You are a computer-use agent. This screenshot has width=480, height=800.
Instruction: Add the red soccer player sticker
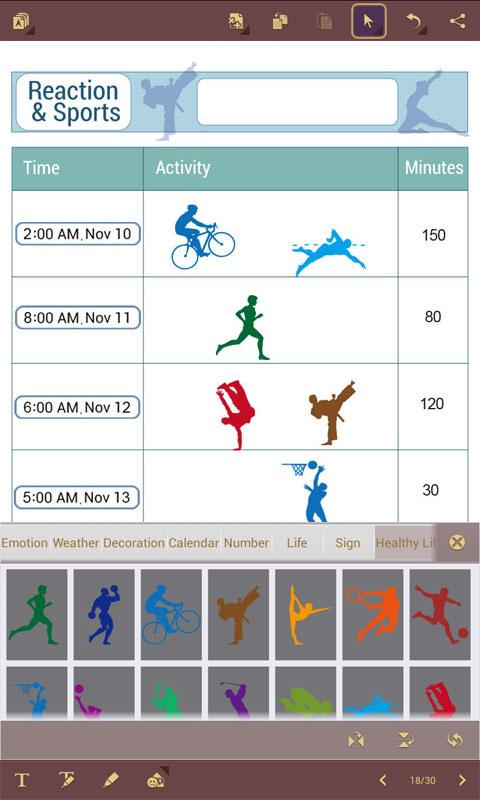coord(440,615)
